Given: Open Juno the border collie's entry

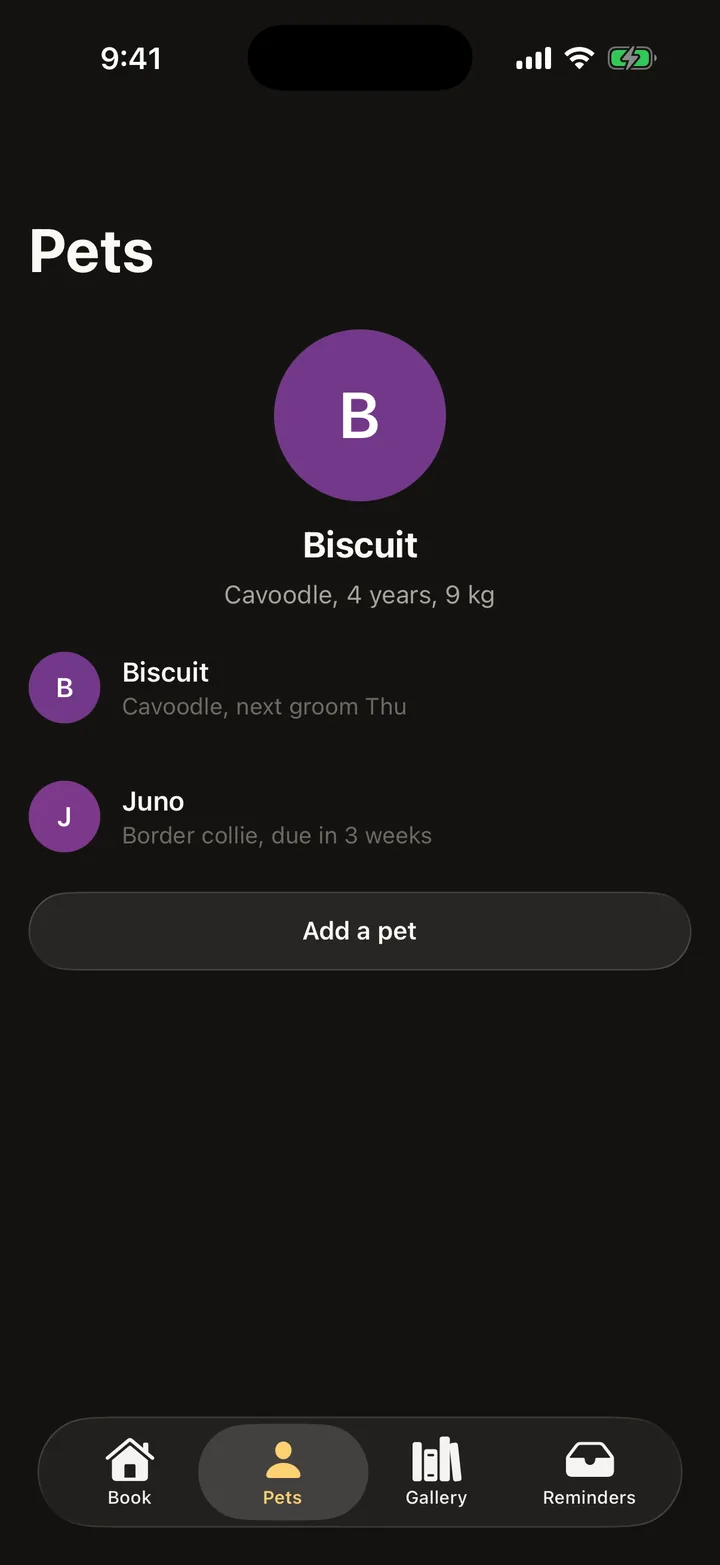Looking at the screenshot, I should [x=360, y=817].
